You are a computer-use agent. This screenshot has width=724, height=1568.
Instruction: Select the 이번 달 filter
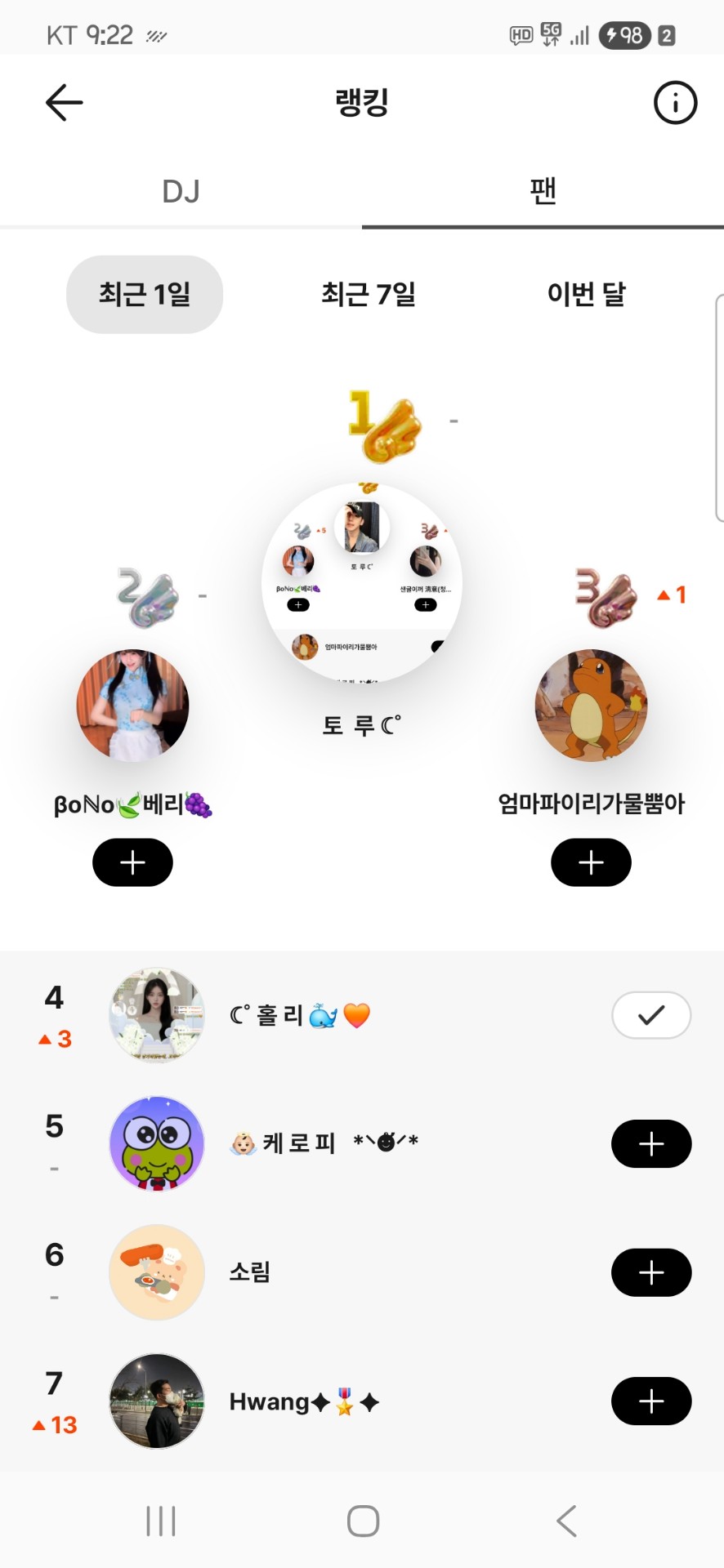coord(586,294)
